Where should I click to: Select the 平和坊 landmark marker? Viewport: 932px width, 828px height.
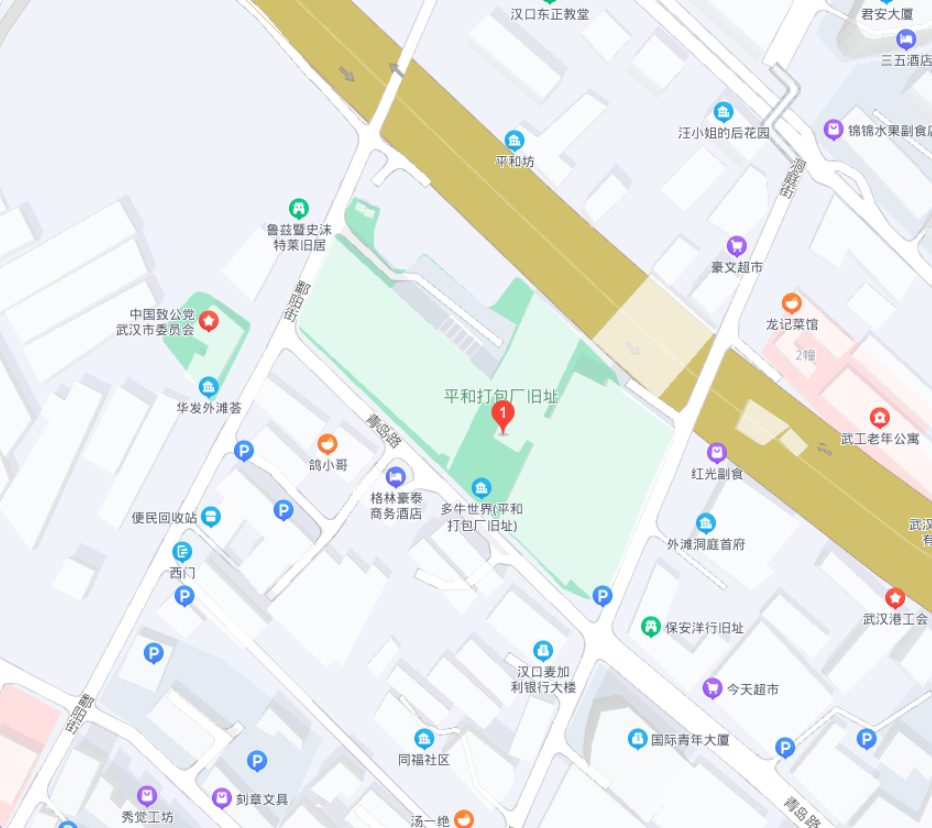pyautogui.click(x=514, y=140)
